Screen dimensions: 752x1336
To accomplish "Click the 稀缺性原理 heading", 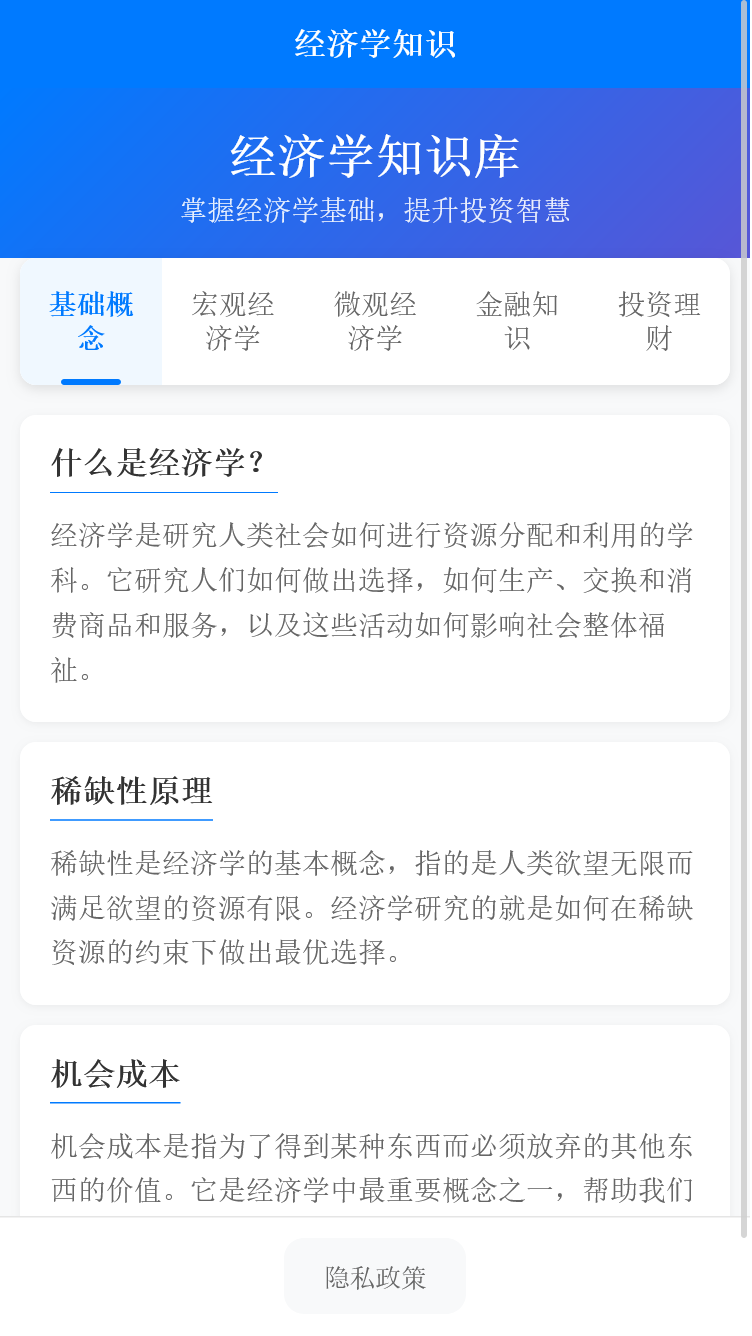I will pyautogui.click(x=131, y=792).
